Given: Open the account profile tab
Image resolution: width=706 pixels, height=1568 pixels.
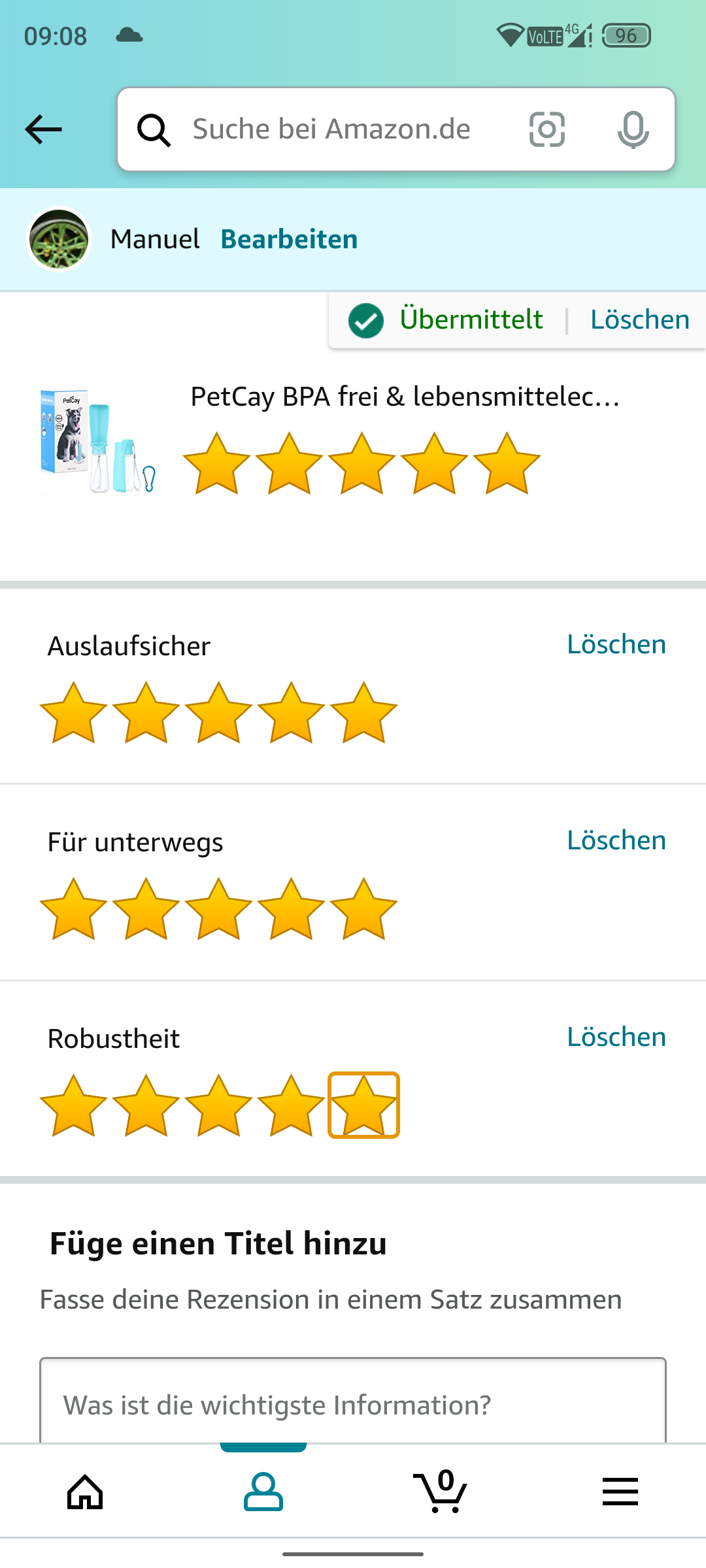Looking at the screenshot, I should [x=263, y=1492].
